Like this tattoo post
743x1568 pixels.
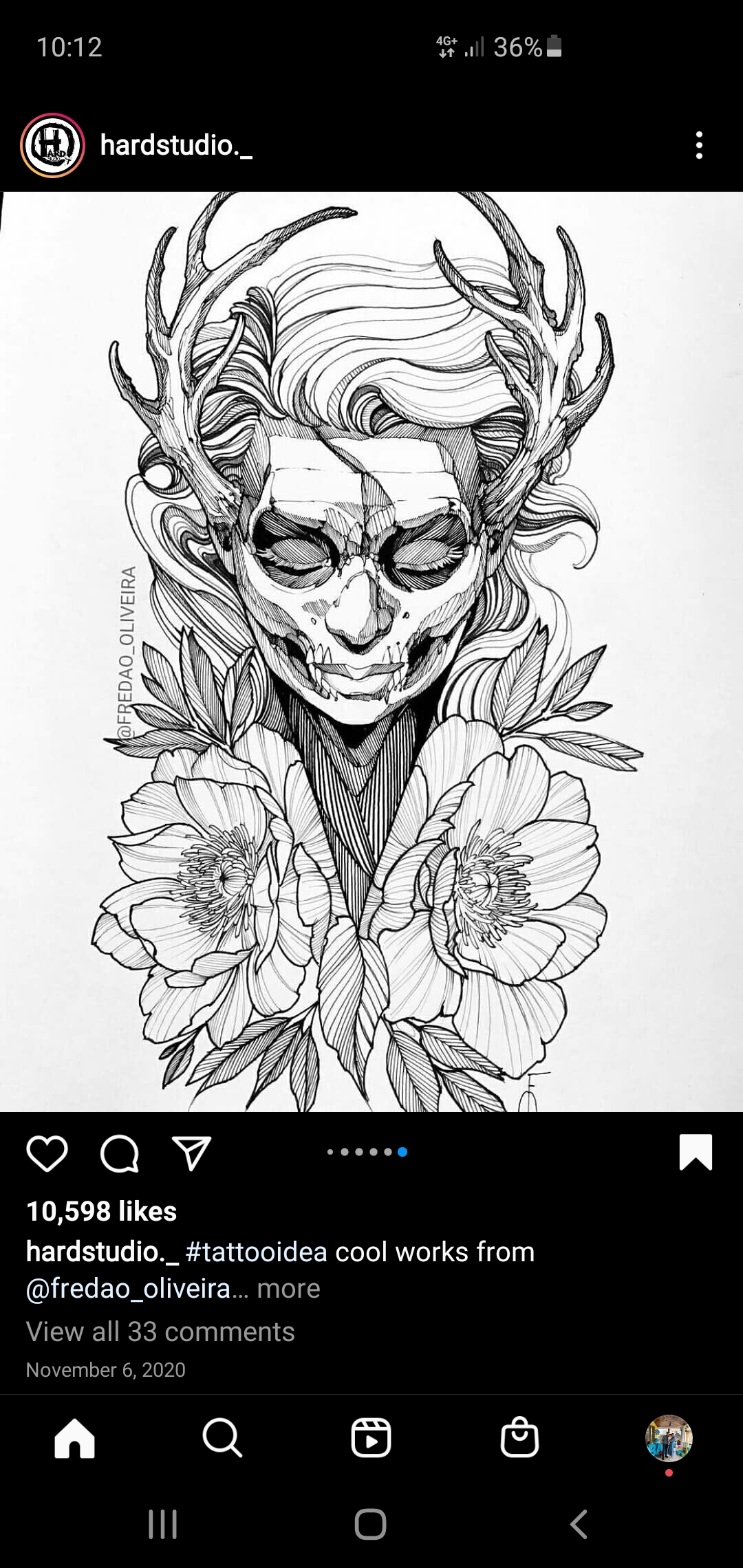(x=47, y=1153)
